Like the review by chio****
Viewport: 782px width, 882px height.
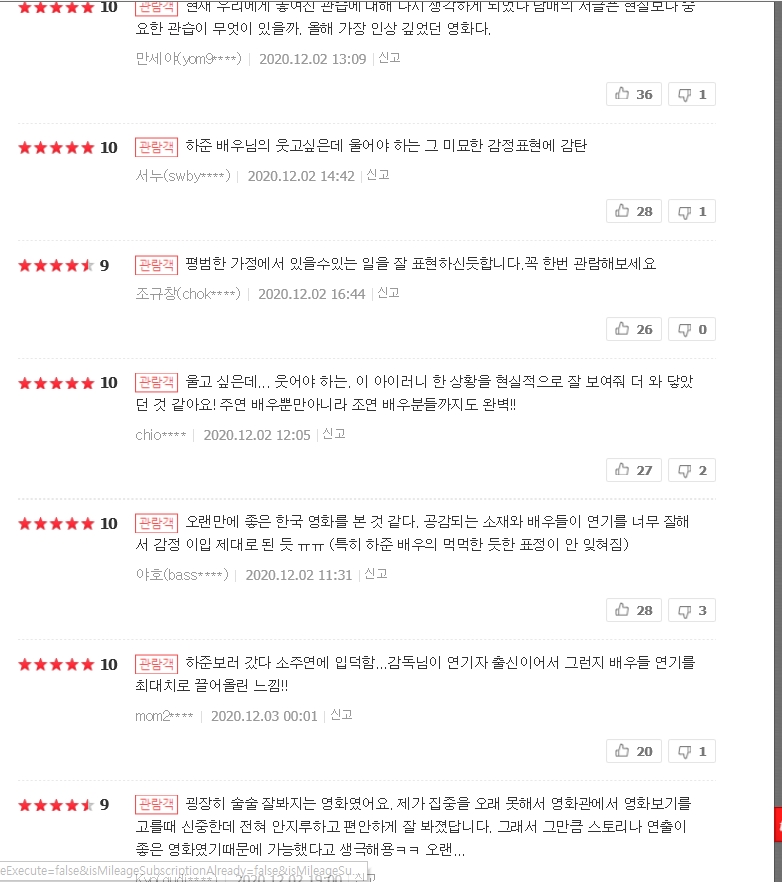pos(633,470)
